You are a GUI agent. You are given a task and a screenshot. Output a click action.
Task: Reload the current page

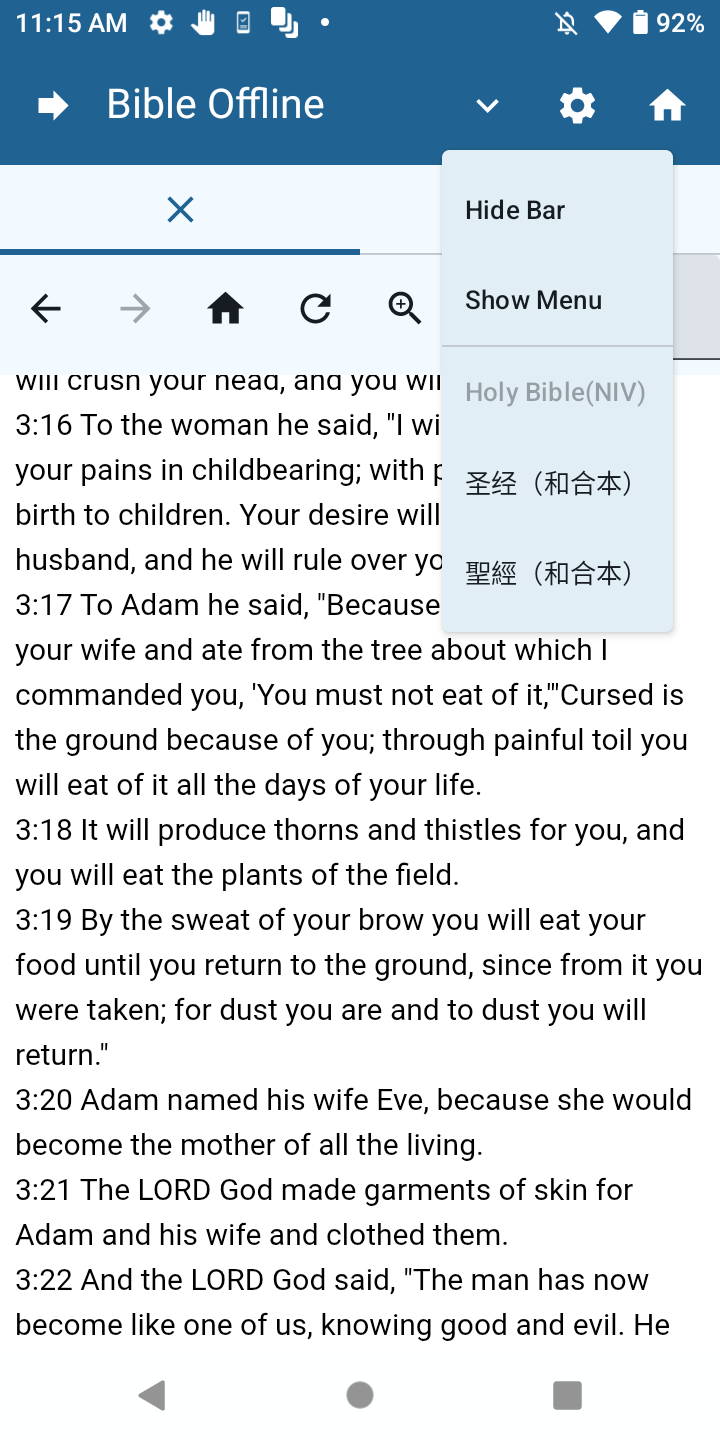(315, 309)
